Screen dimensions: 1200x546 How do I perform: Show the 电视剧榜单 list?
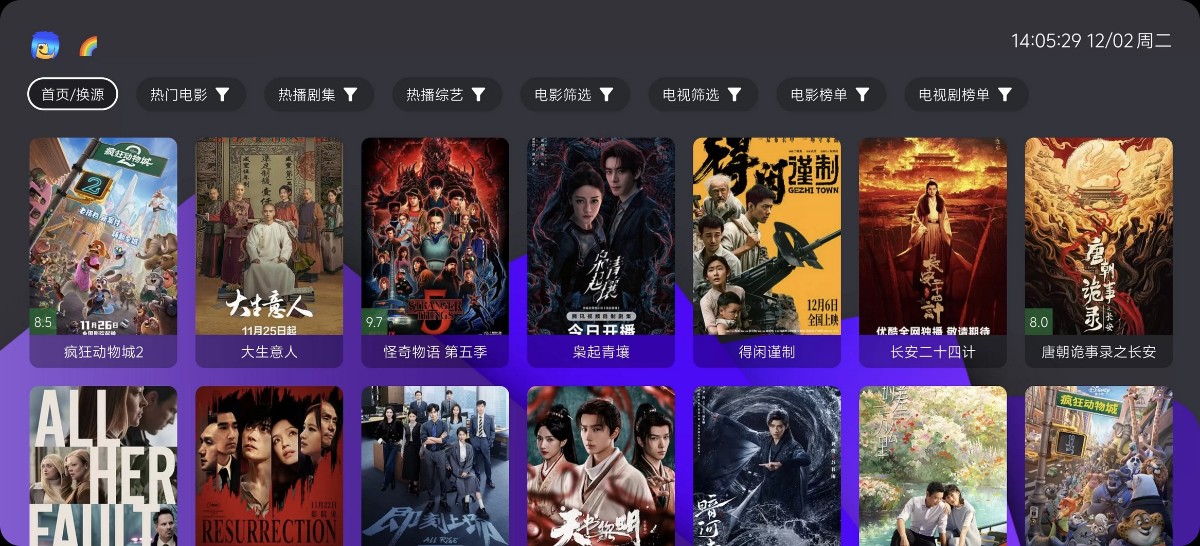(x=966, y=94)
